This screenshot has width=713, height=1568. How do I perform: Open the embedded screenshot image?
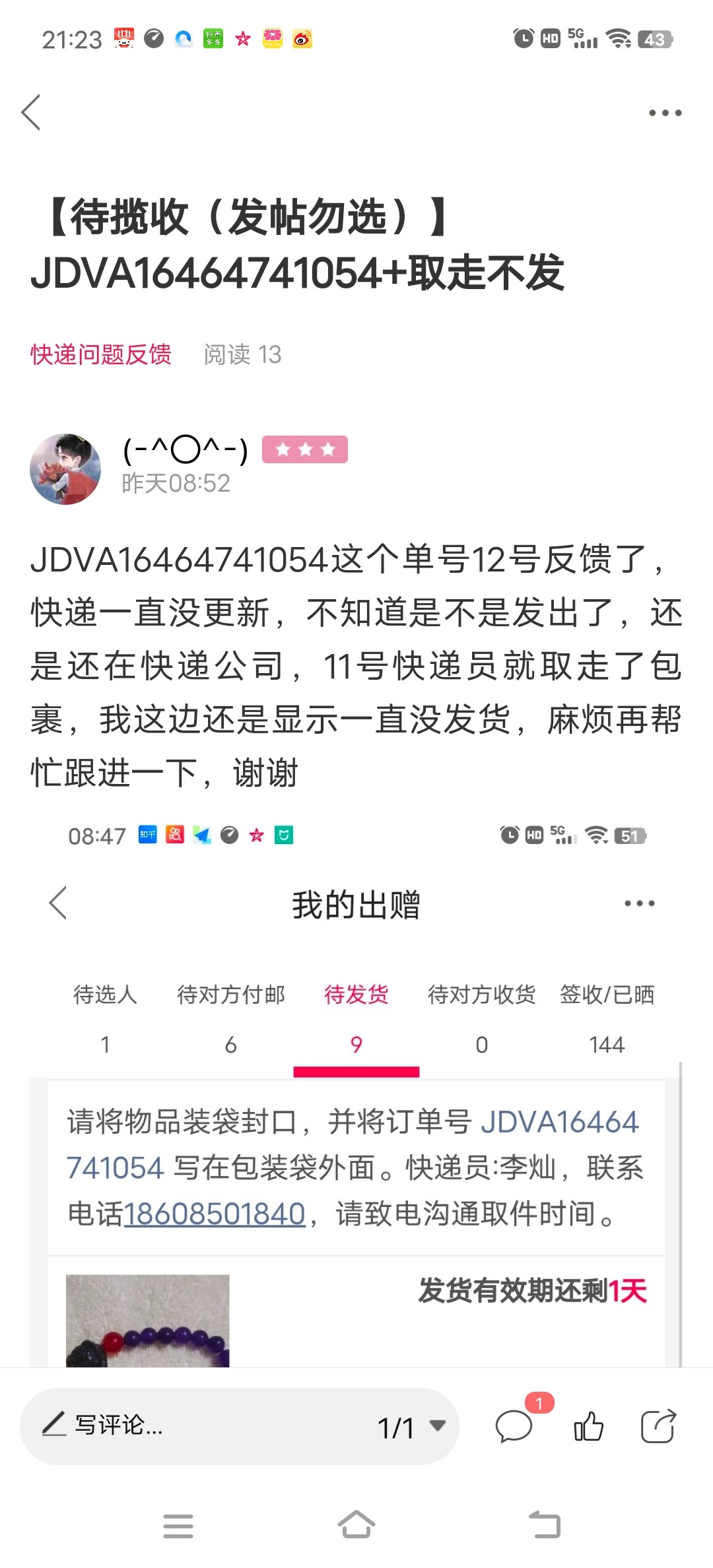tap(356, 1089)
